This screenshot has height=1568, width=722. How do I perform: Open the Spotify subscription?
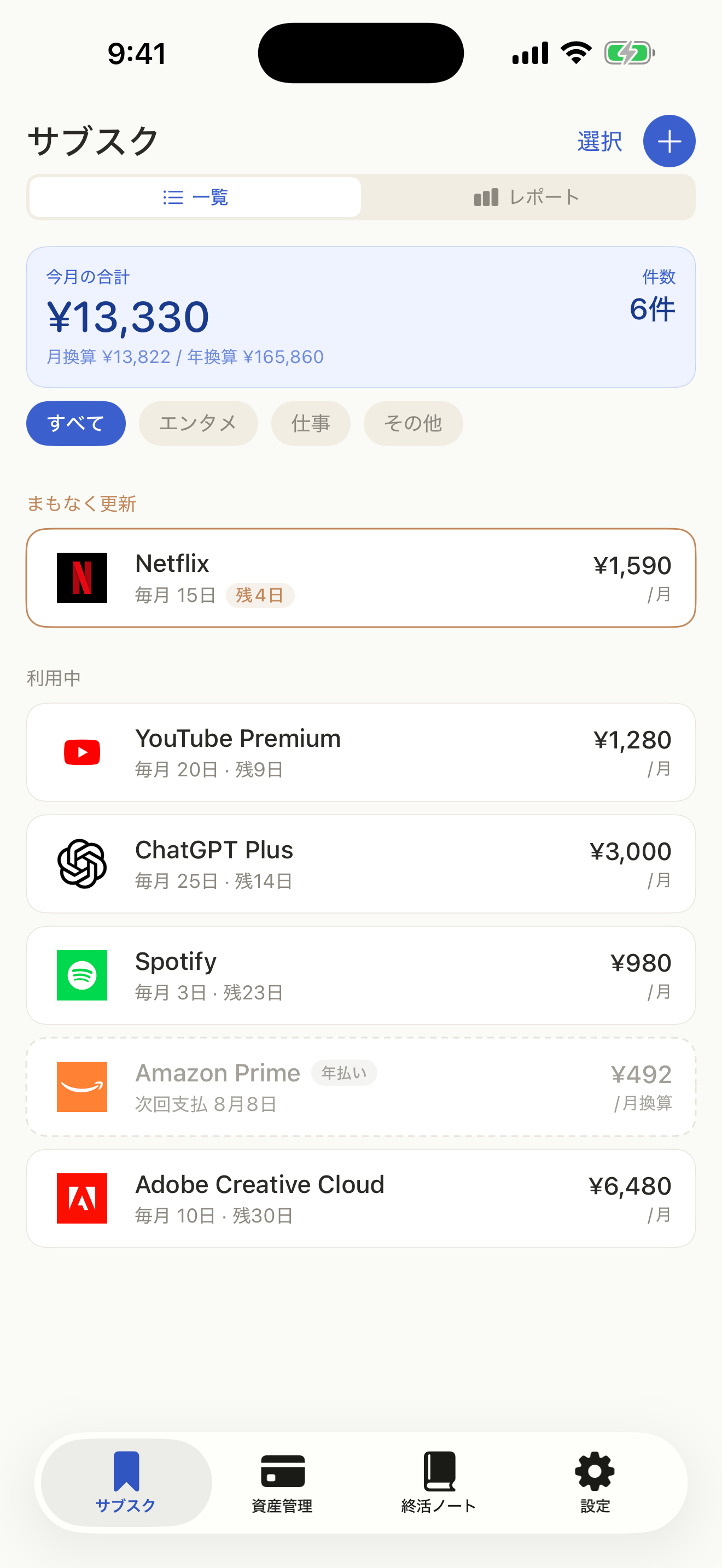361,975
